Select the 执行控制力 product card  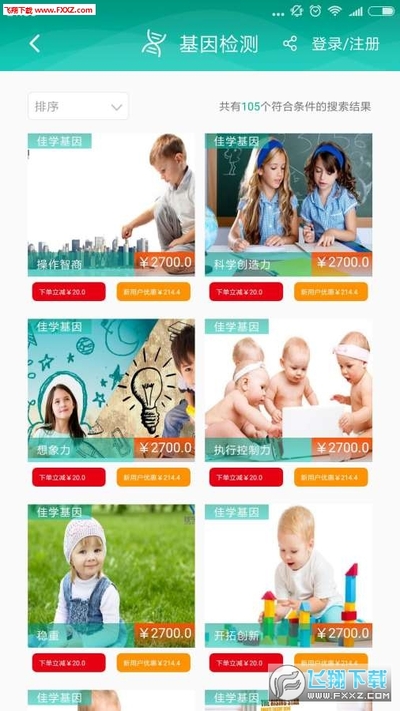tap(288, 390)
